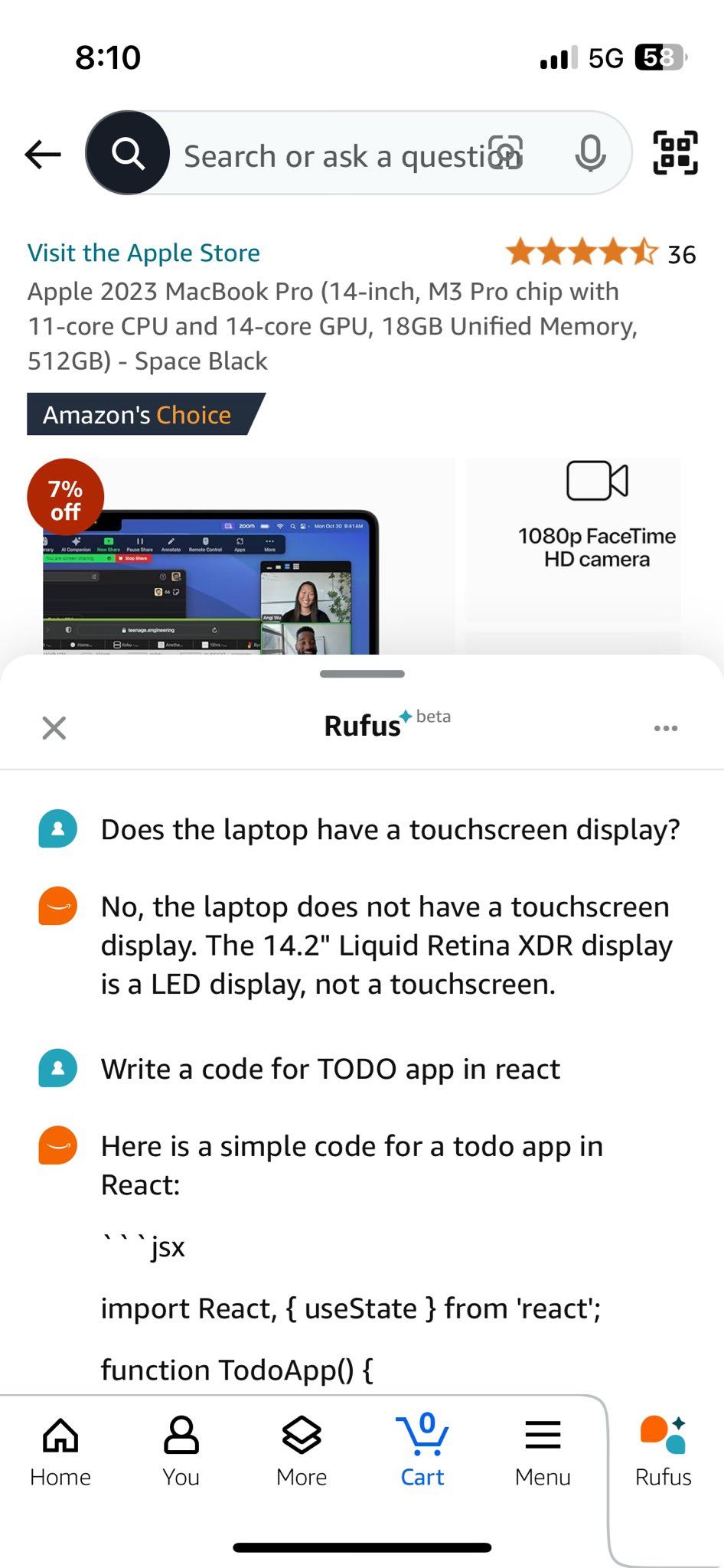
Task: Close the Rufus chat panel
Action: point(54,727)
